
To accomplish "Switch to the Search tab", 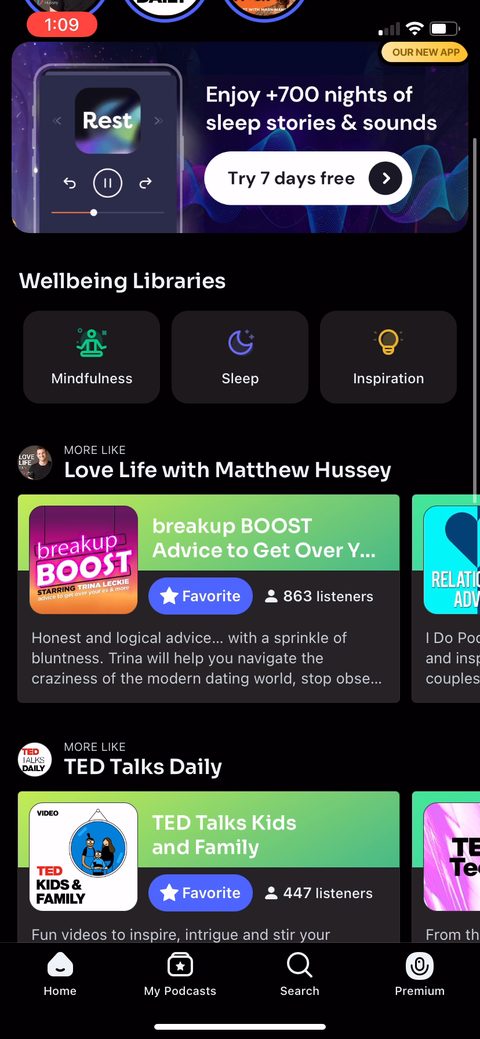I will 300,975.
